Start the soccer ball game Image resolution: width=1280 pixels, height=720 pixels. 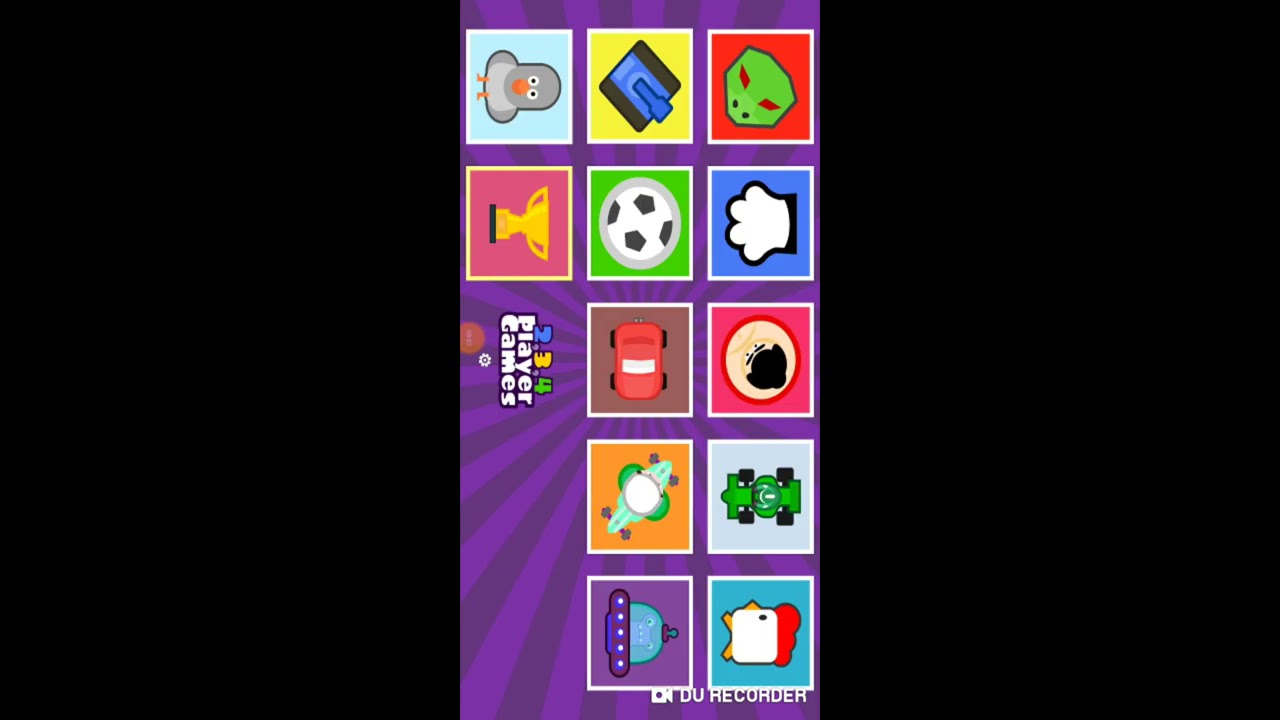tap(640, 223)
